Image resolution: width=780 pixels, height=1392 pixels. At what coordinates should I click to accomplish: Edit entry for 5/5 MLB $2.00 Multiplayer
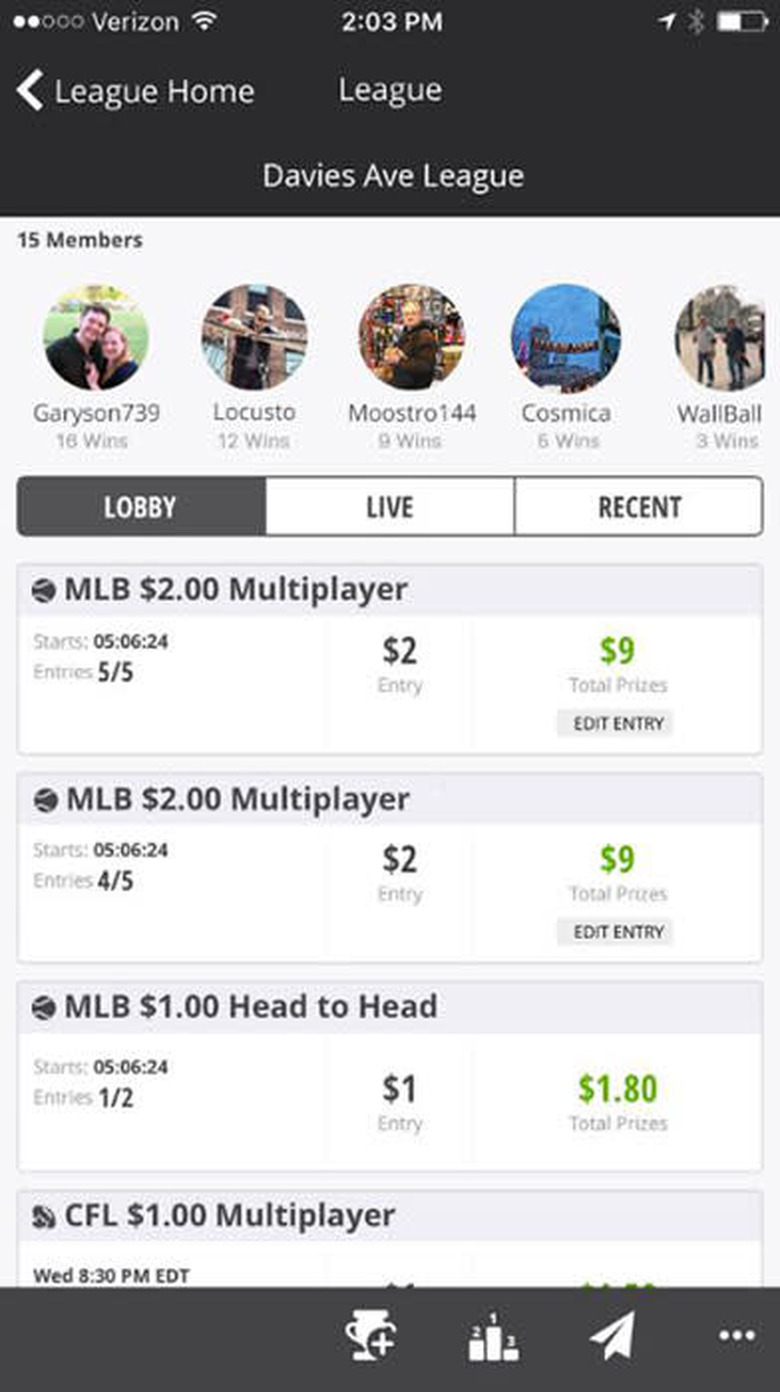pyautogui.click(x=617, y=723)
